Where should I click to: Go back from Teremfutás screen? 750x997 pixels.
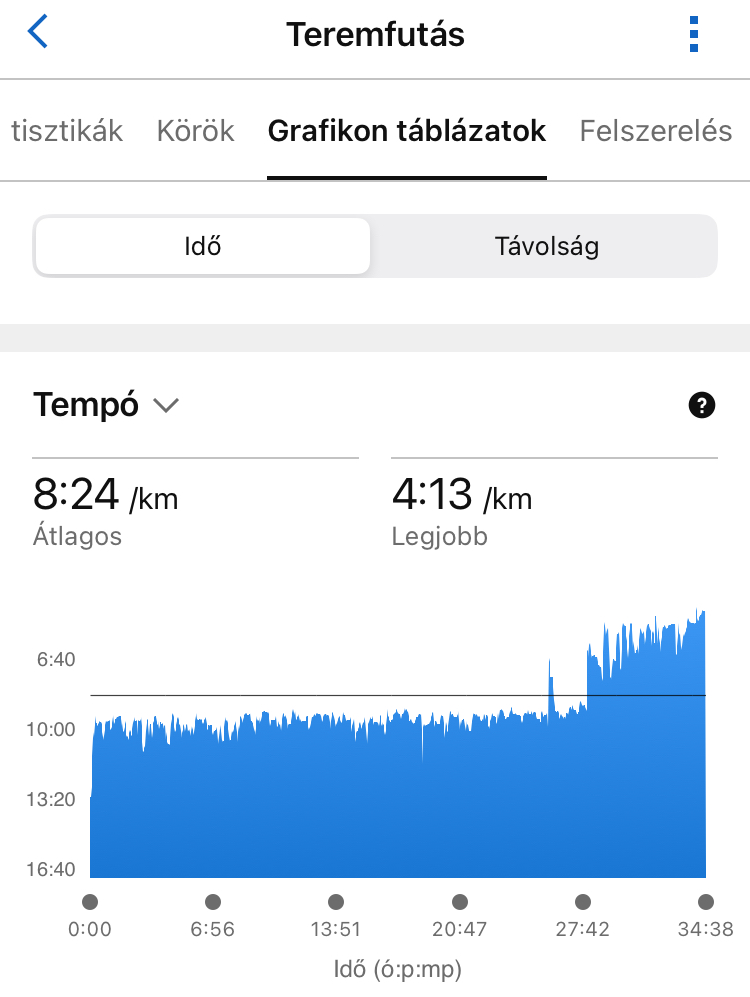coord(38,33)
